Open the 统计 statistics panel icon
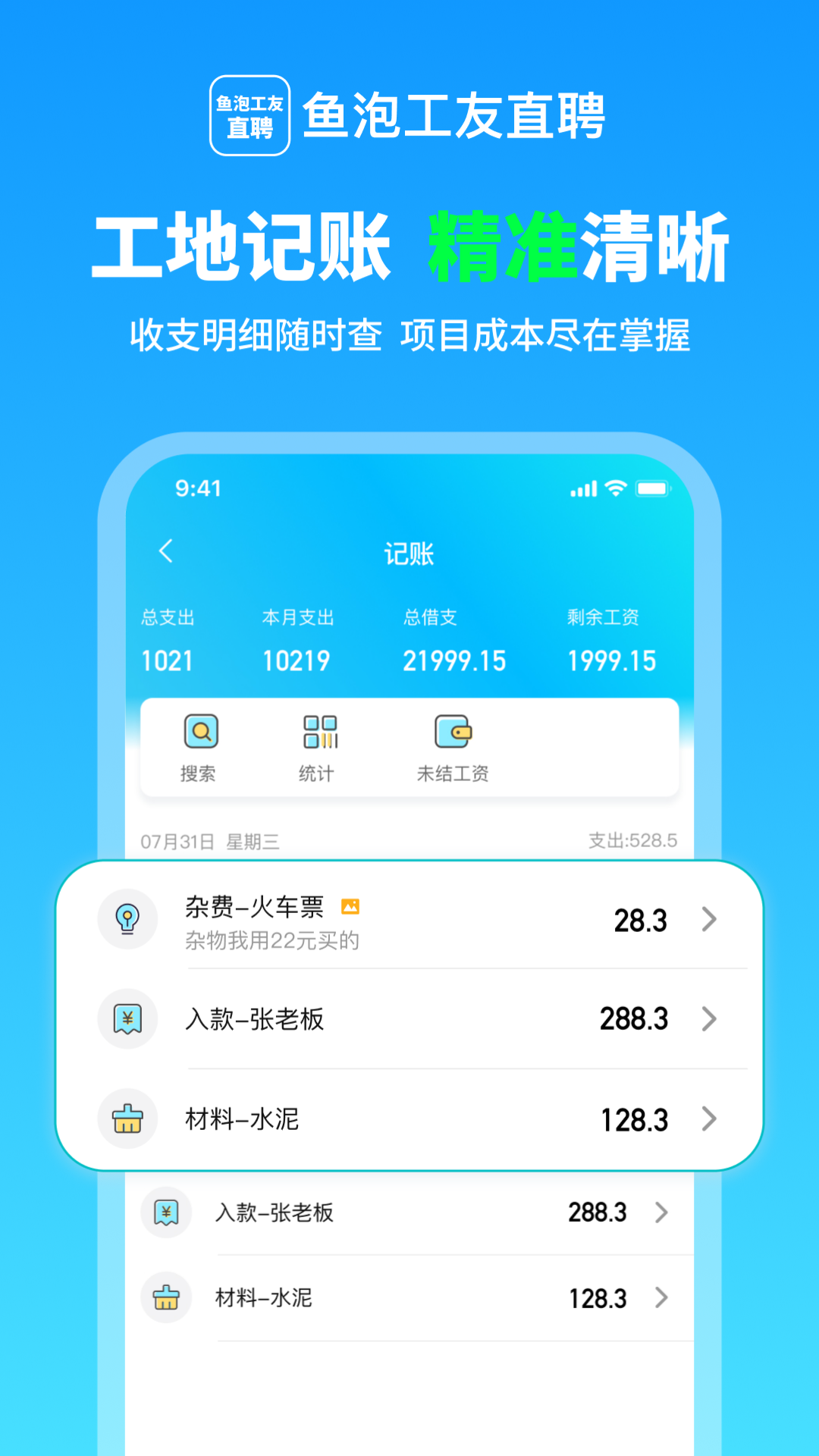819x1456 pixels. (x=318, y=730)
